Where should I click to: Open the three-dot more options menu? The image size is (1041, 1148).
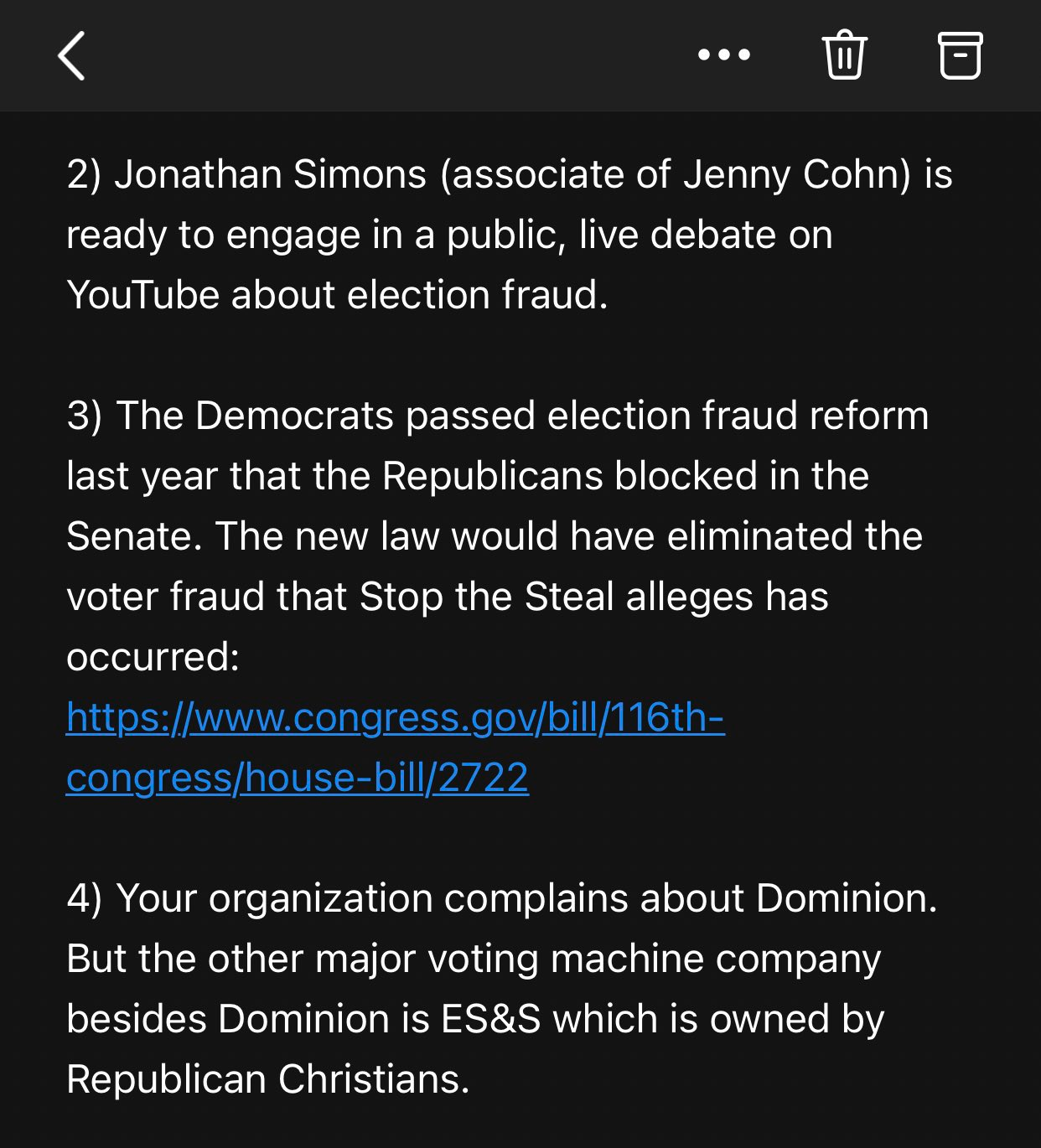click(x=724, y=55)
